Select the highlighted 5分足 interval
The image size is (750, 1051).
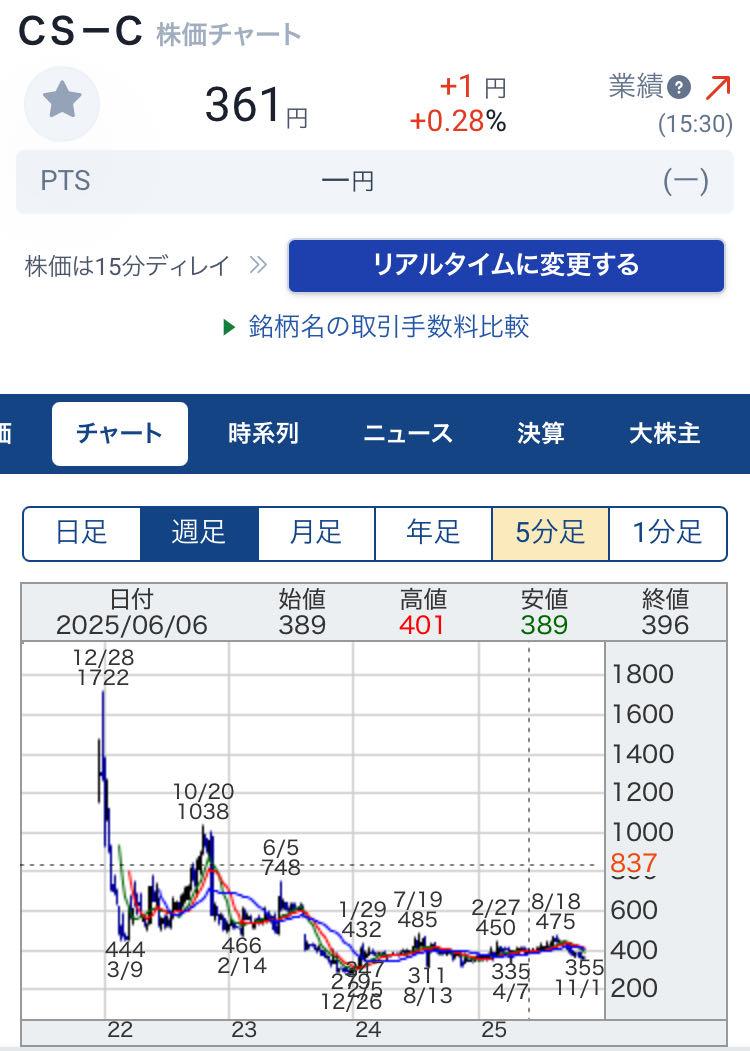pos(551,534)
